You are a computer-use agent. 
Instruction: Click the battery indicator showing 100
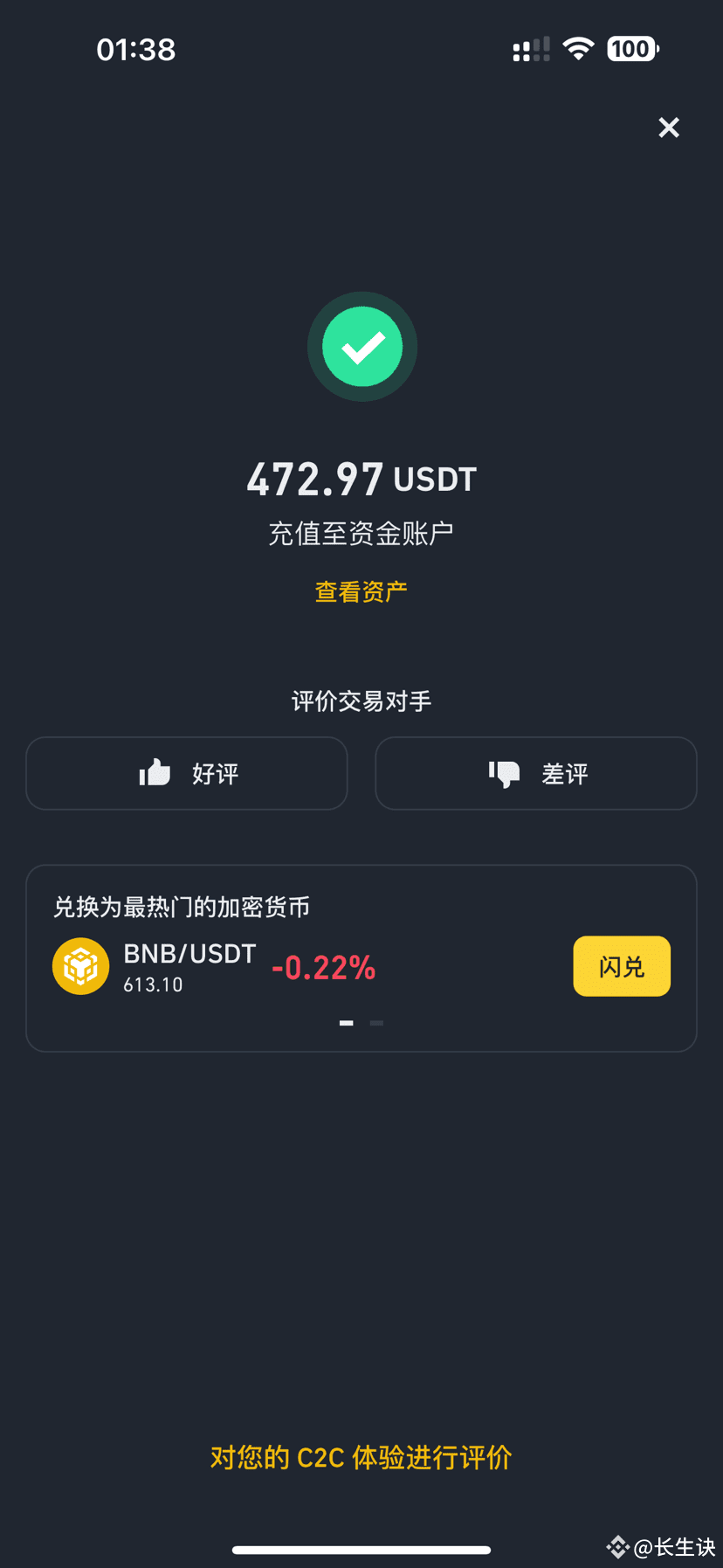631,49
